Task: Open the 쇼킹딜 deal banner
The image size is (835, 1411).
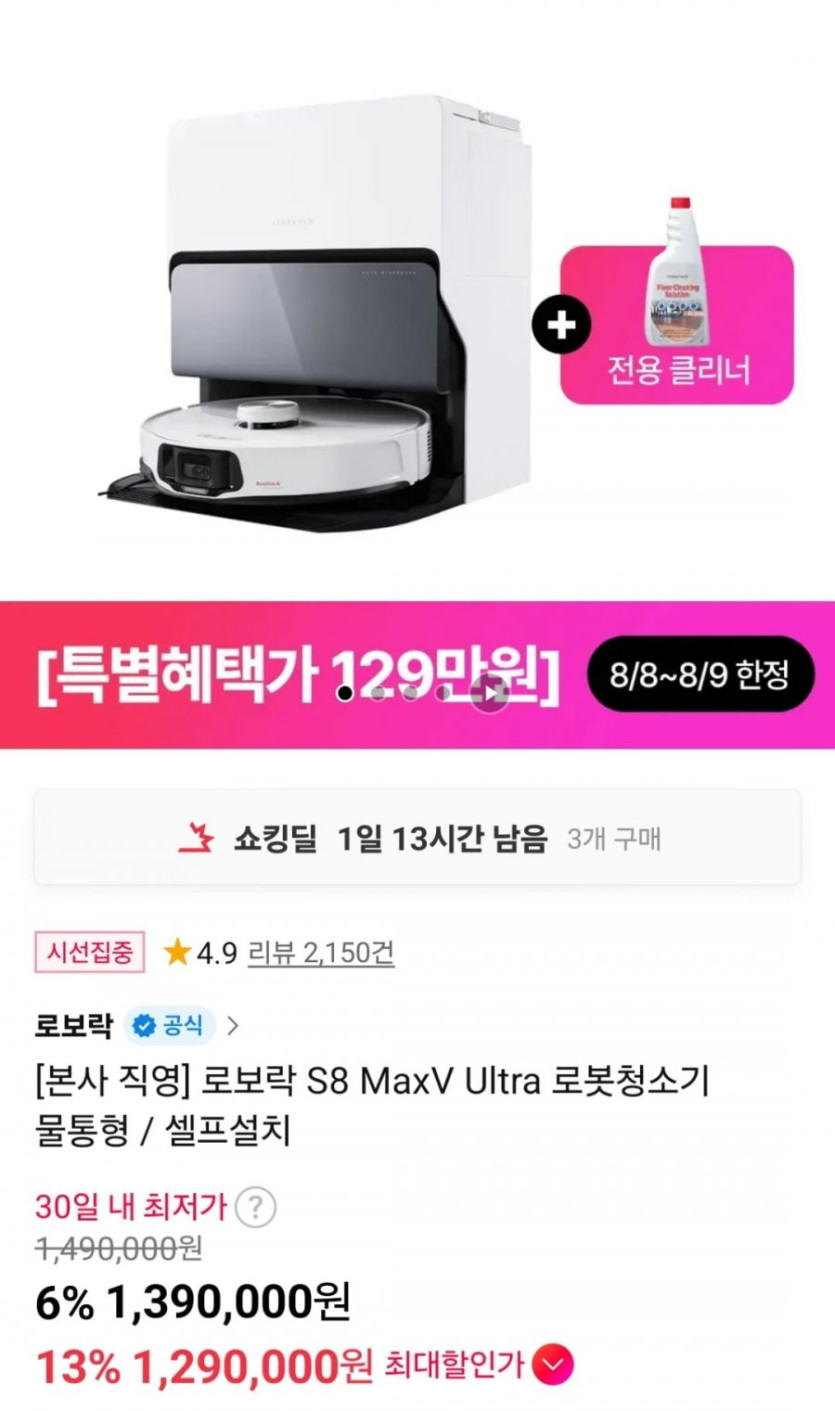Action: pos(417,838)
